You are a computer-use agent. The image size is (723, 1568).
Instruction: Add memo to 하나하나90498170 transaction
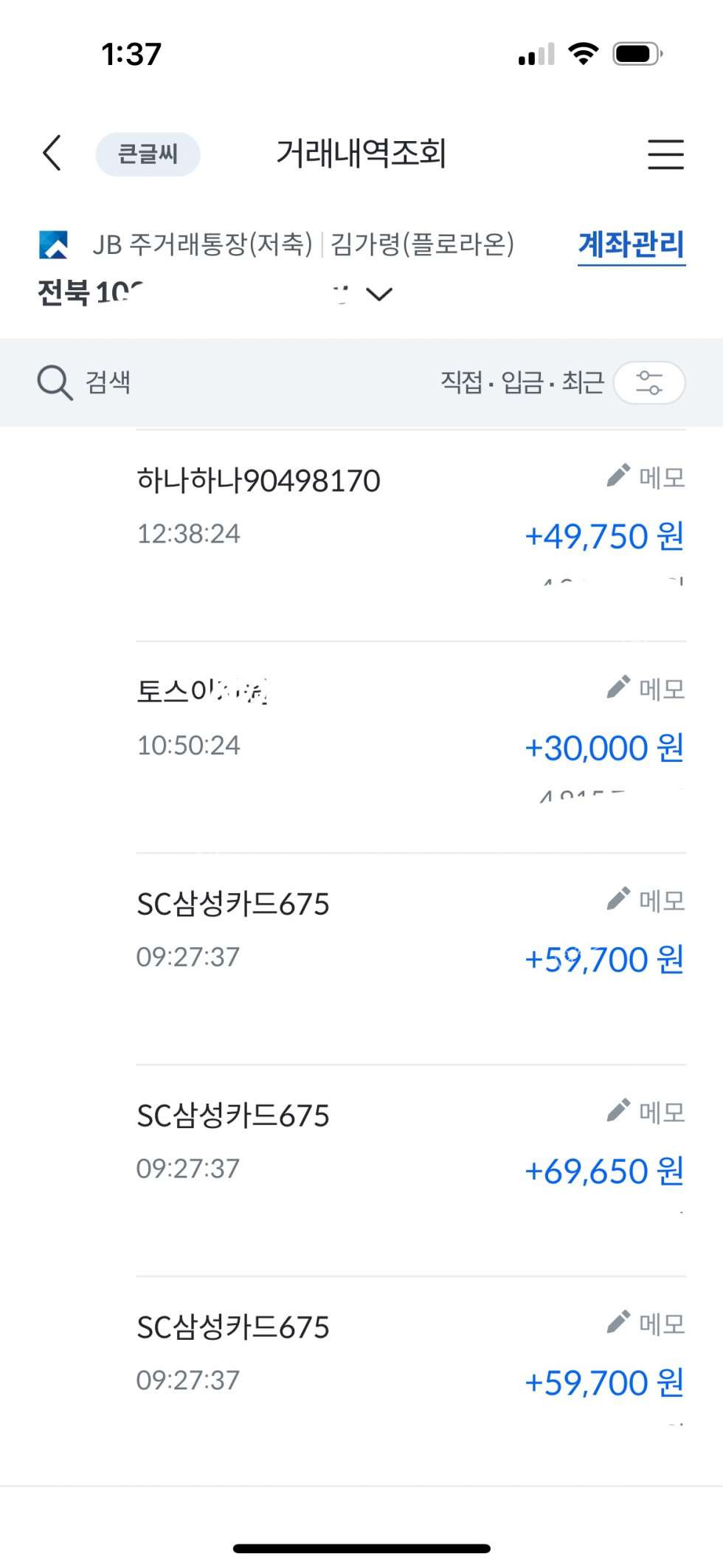click(646, 477)
